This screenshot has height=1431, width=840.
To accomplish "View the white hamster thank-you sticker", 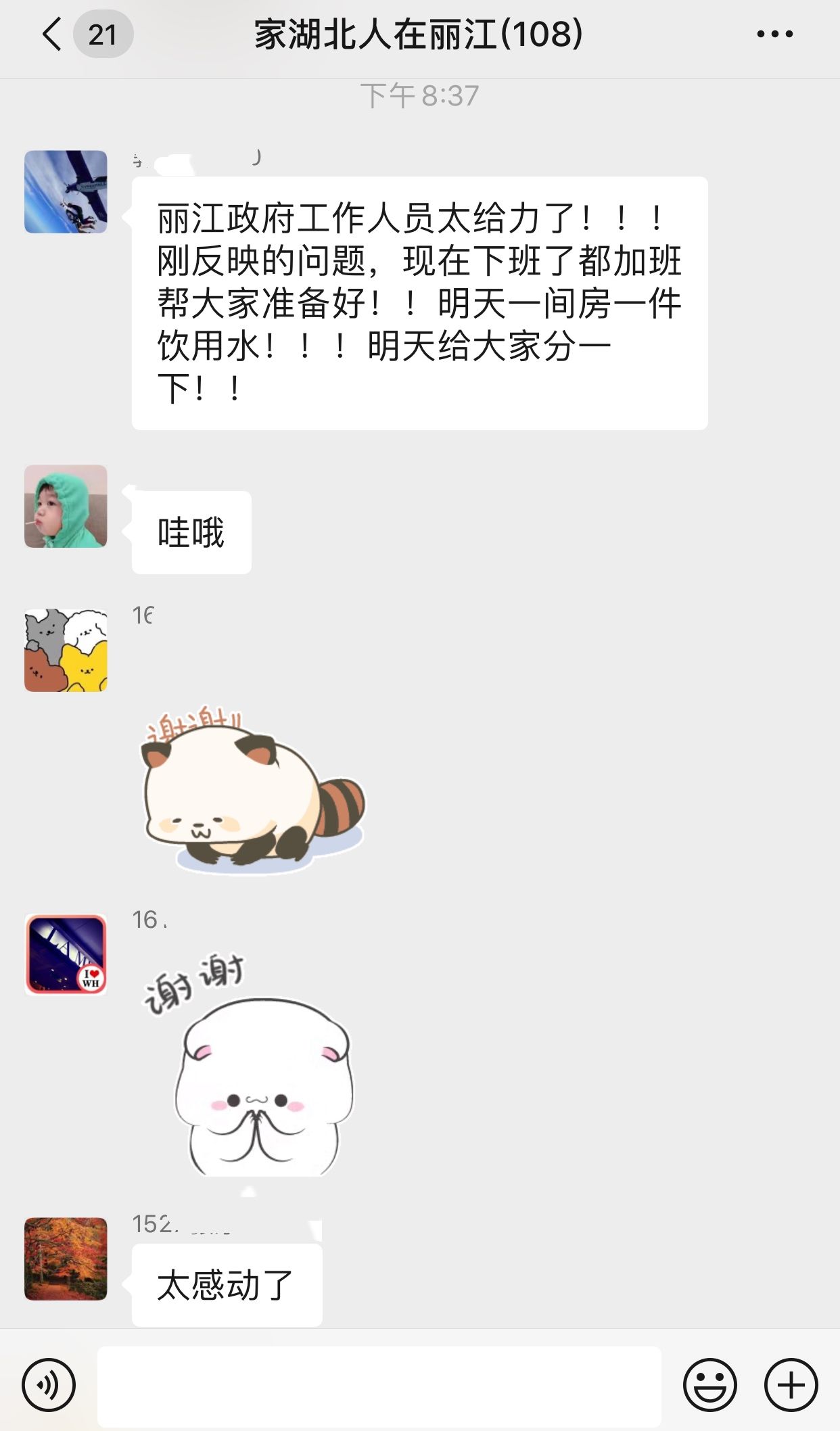I will click(257, 1069).
